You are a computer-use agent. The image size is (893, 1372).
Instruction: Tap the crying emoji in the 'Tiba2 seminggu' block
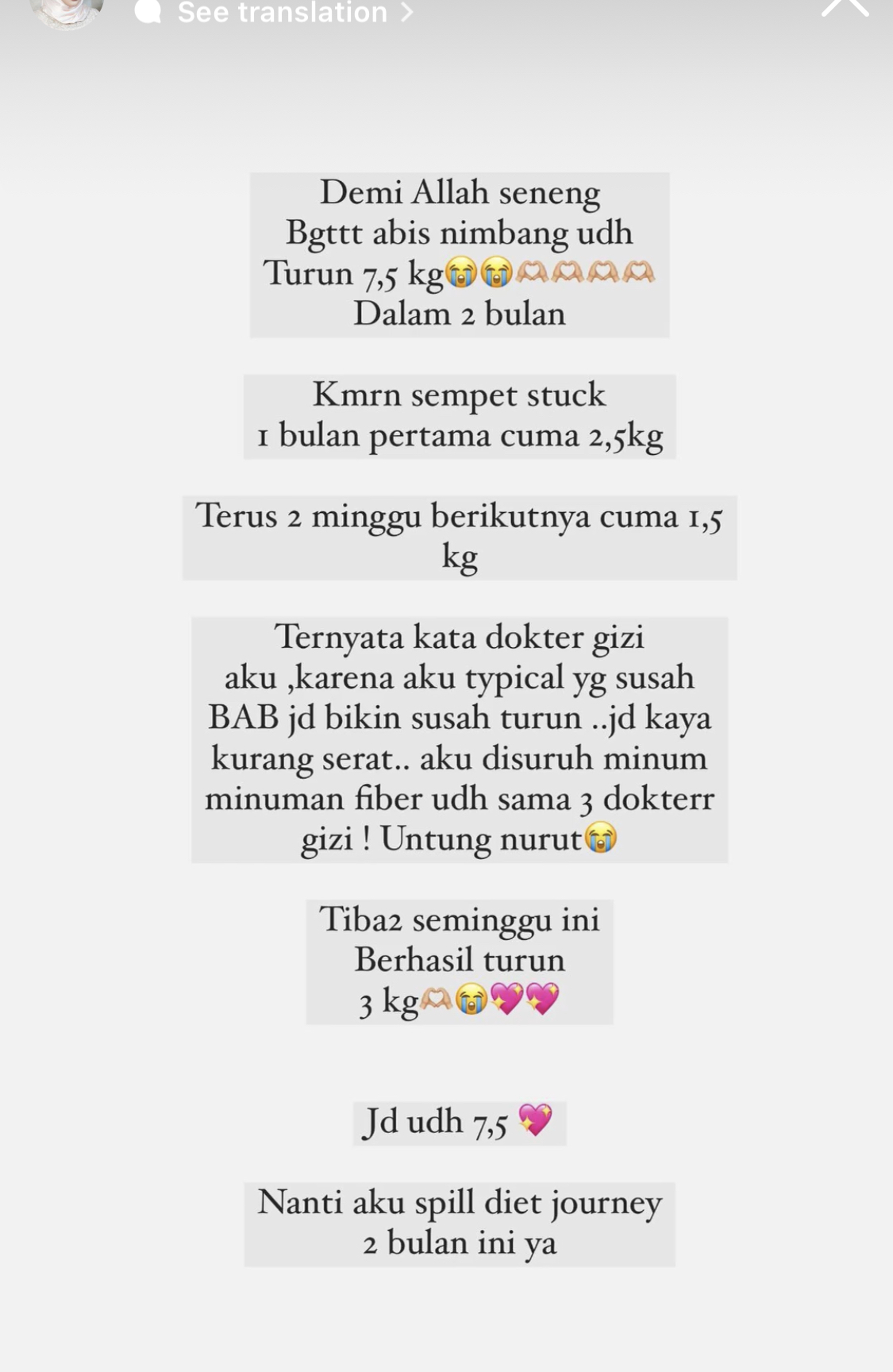pyautogui.click(x=470, y=999)
